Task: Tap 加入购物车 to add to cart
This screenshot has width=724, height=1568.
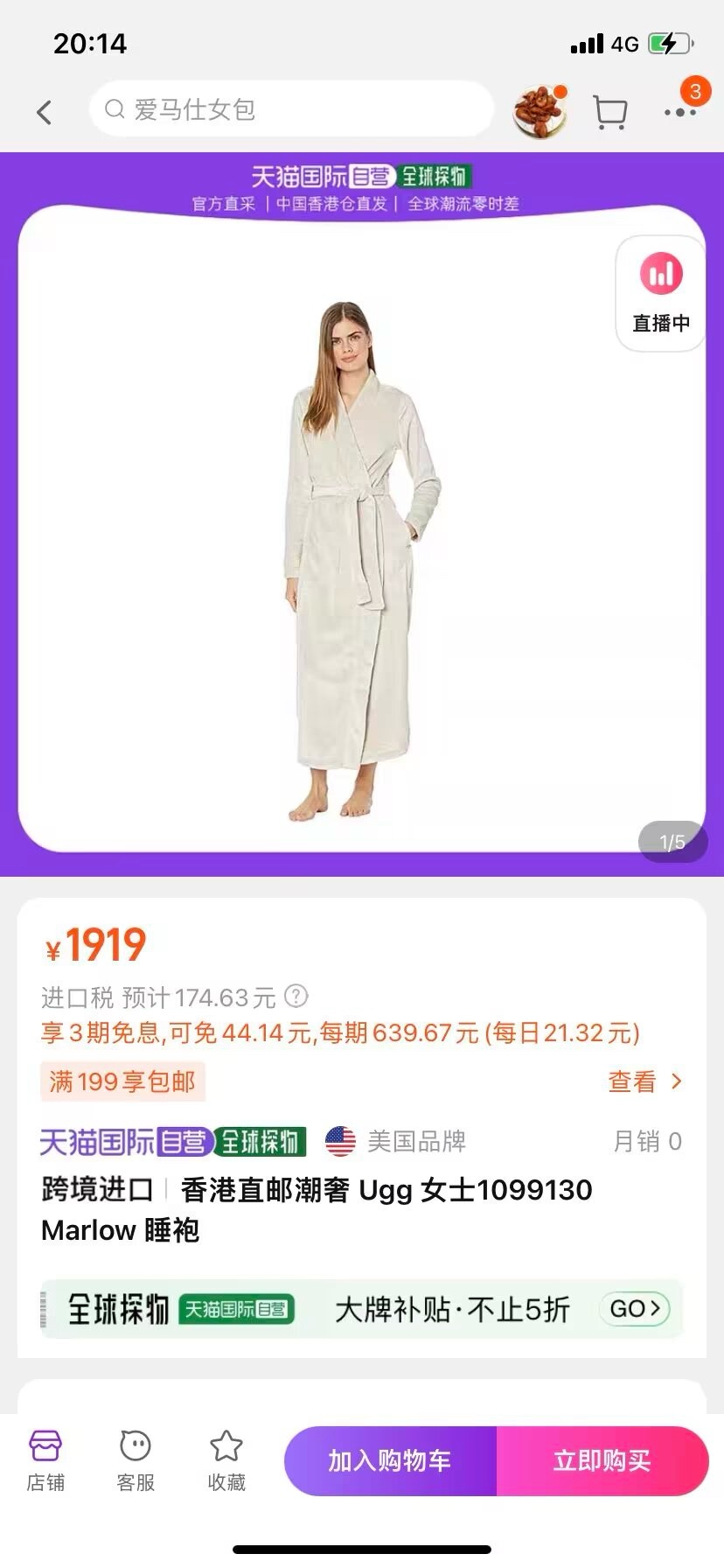Action: 390,1460
